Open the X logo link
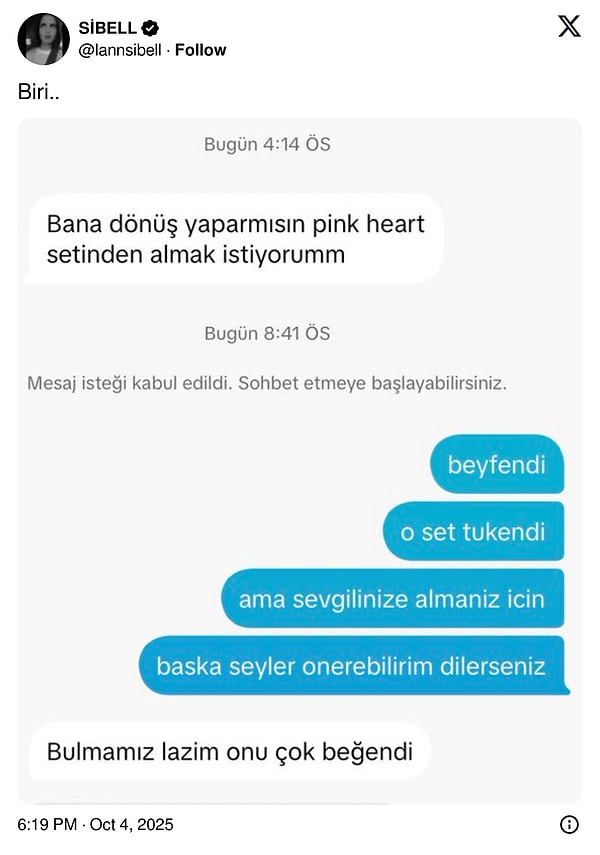The height and width of the screenshot is (855, 600). click(x=569, y=27)
